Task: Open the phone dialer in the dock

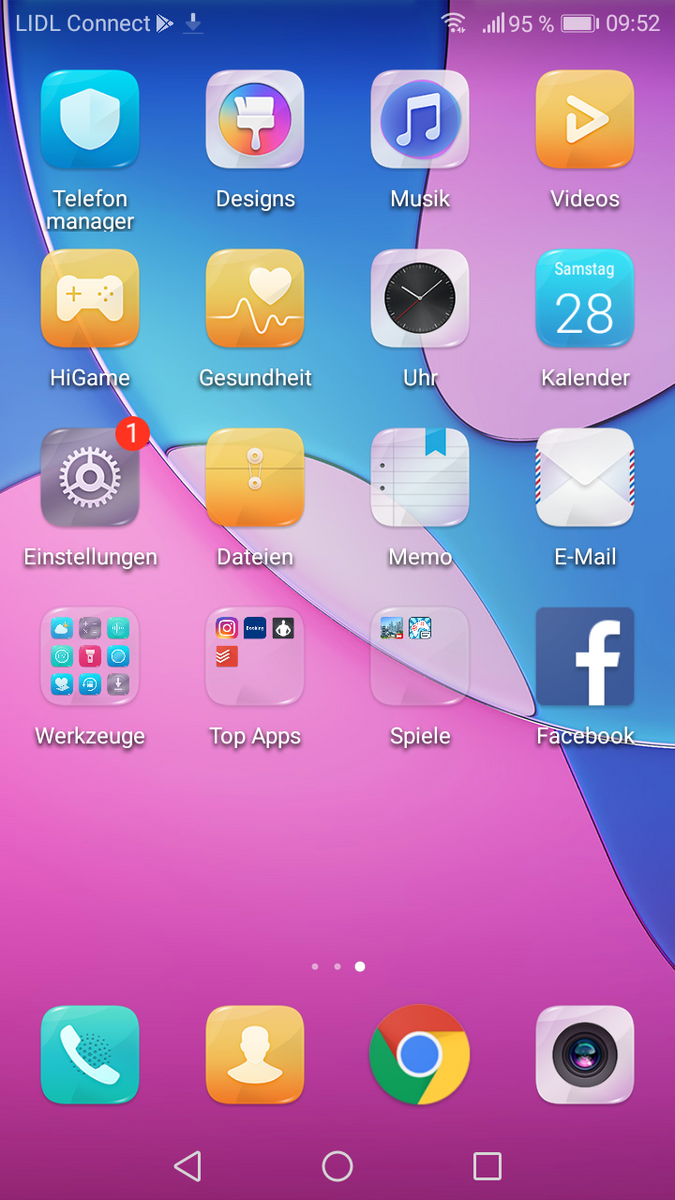Action: pos(90,1055)
